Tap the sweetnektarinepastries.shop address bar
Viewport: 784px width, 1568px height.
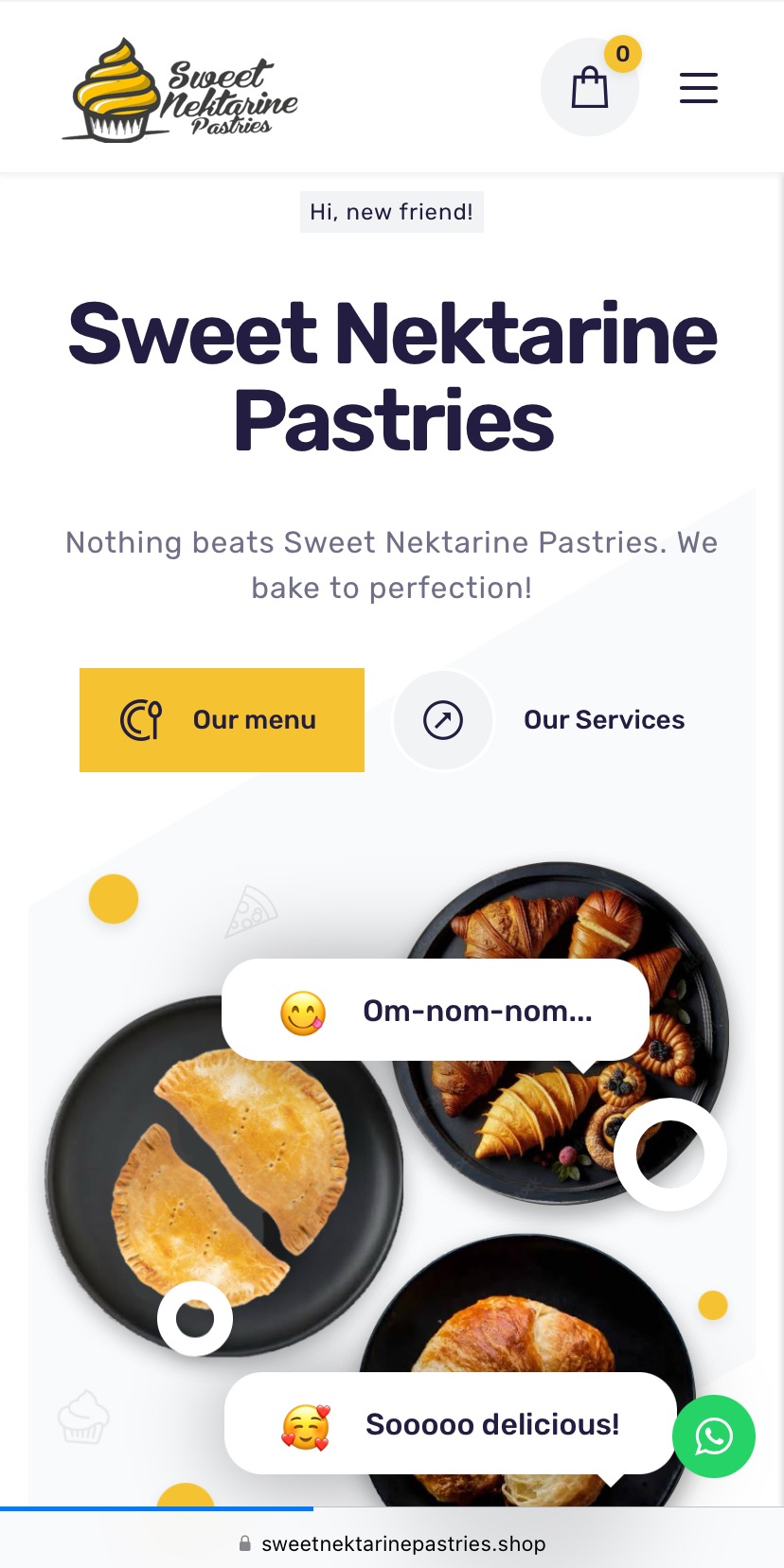pos(392,1543)
